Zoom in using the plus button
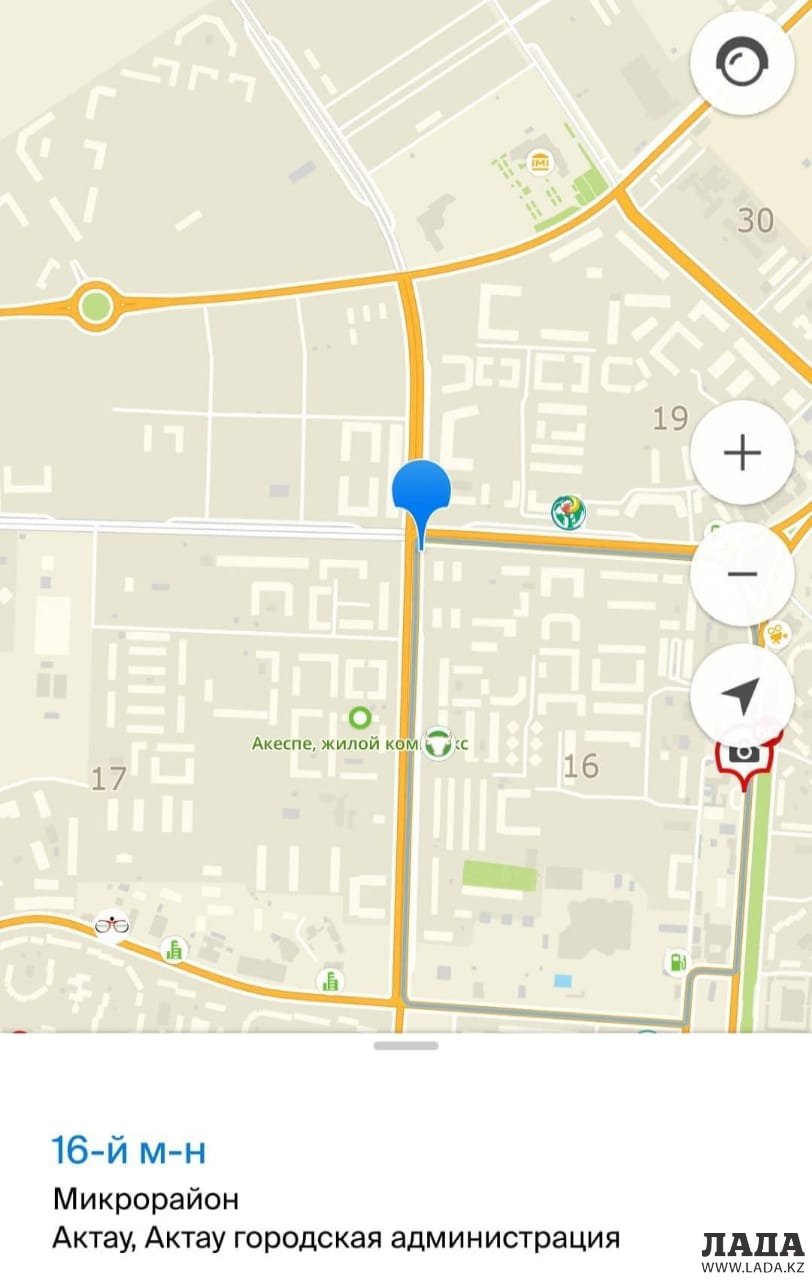This screenshot has width=812, height=1280. pos(742,453)
